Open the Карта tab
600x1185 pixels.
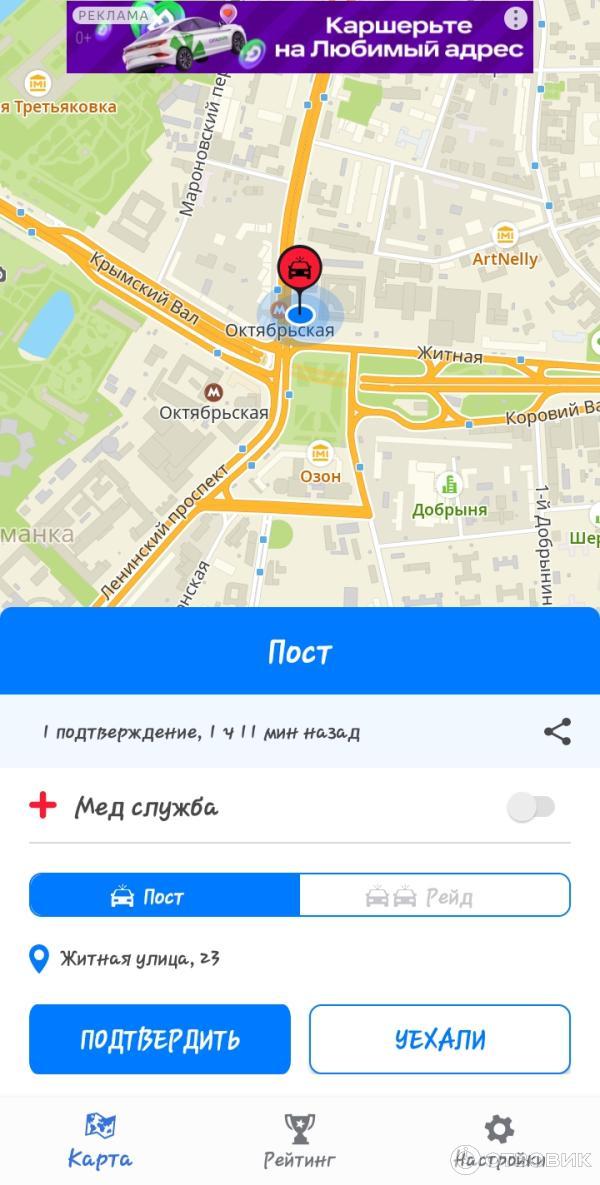(x=100, y=1141)
